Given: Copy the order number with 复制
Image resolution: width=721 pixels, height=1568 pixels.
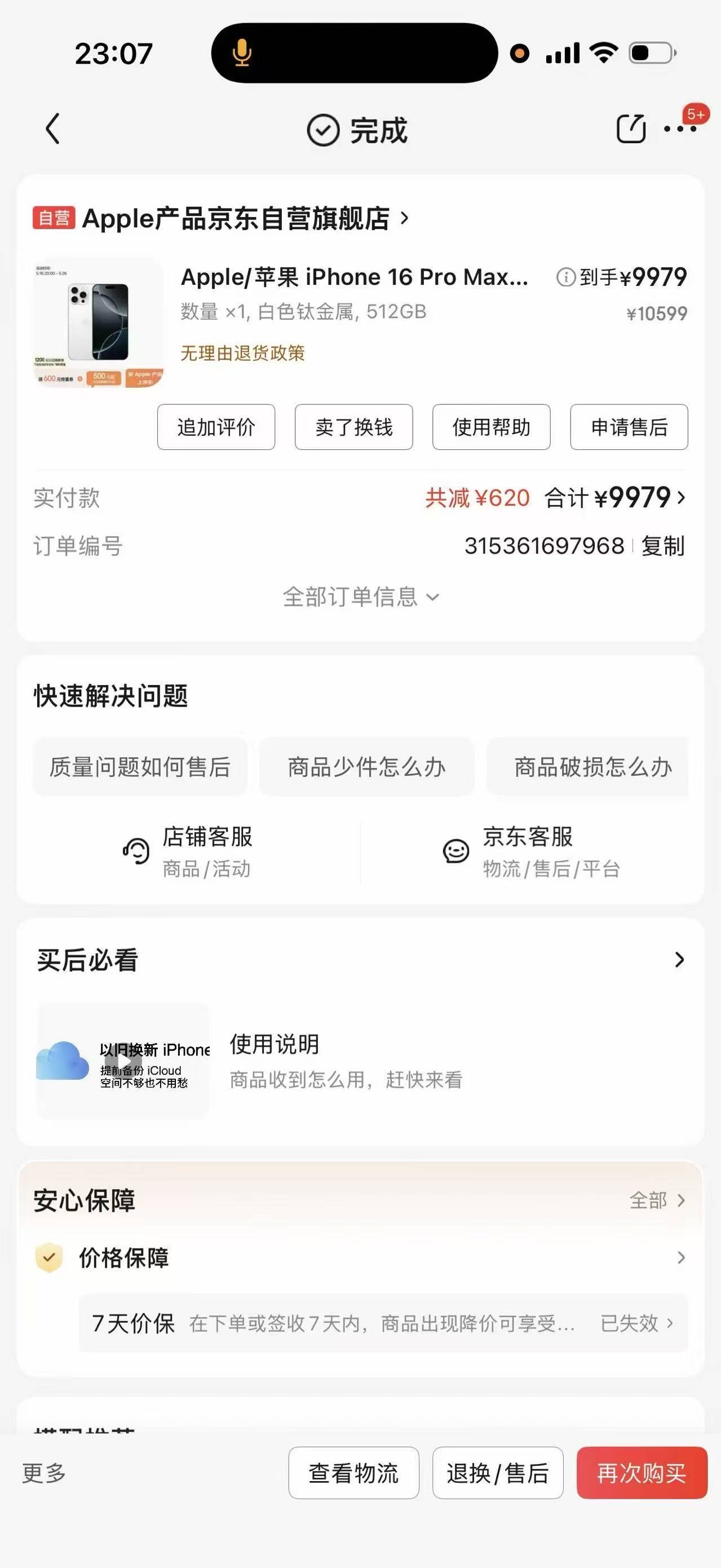Looking at the screenshot, I should point(662,546).
